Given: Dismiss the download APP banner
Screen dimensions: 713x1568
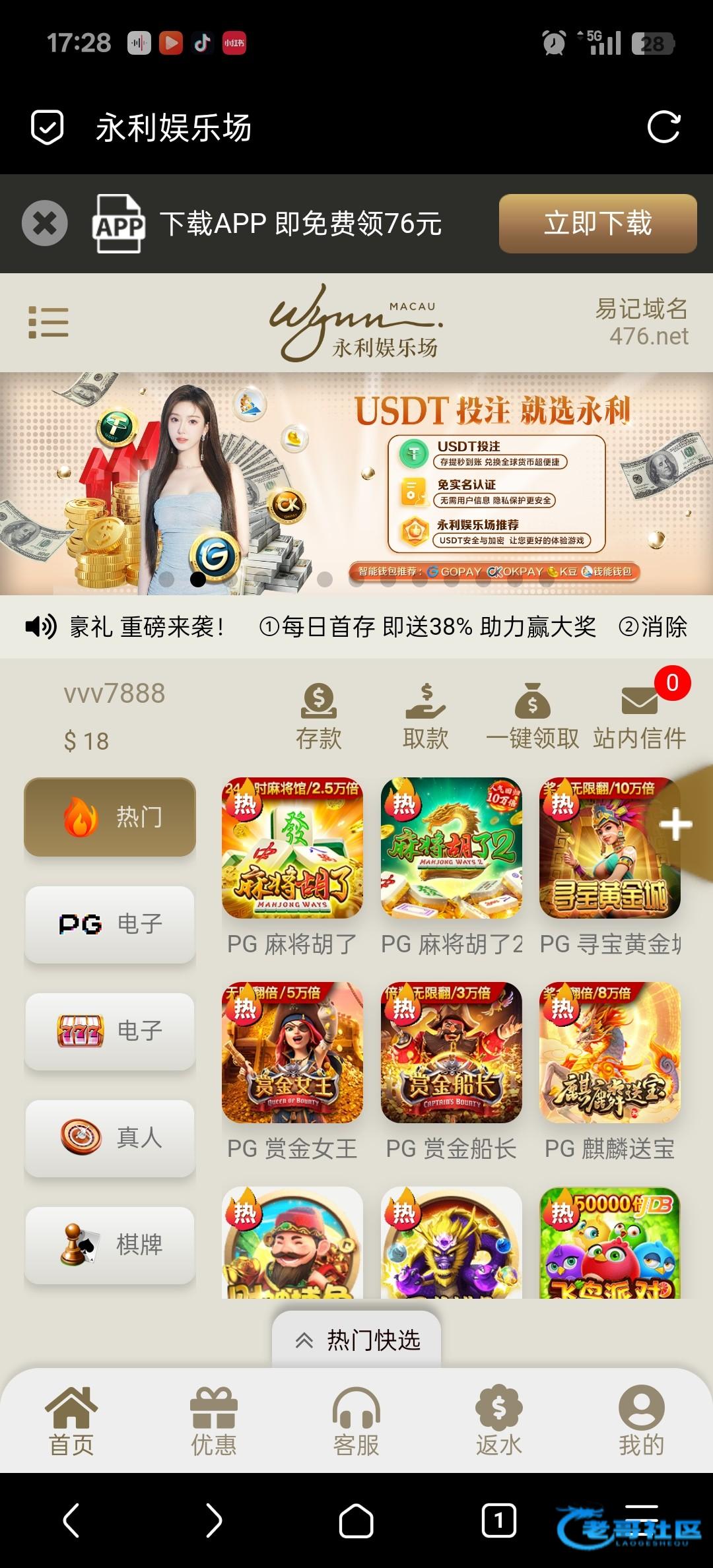Looking at the screenshot, I should click(x=45, y=223).
